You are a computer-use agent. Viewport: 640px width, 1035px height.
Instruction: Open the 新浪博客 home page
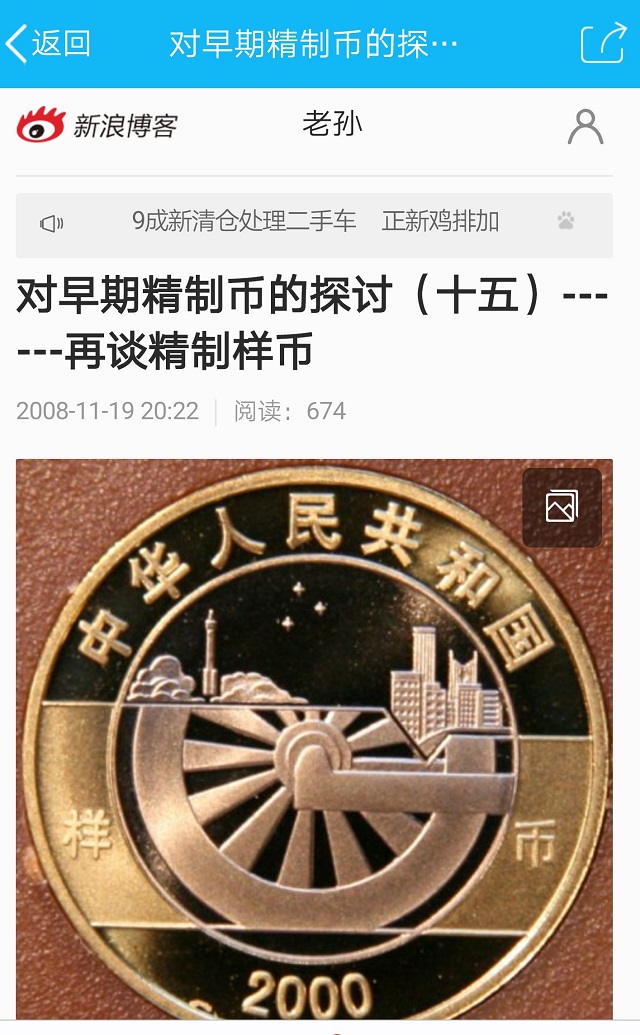click(x=98, y=125)
